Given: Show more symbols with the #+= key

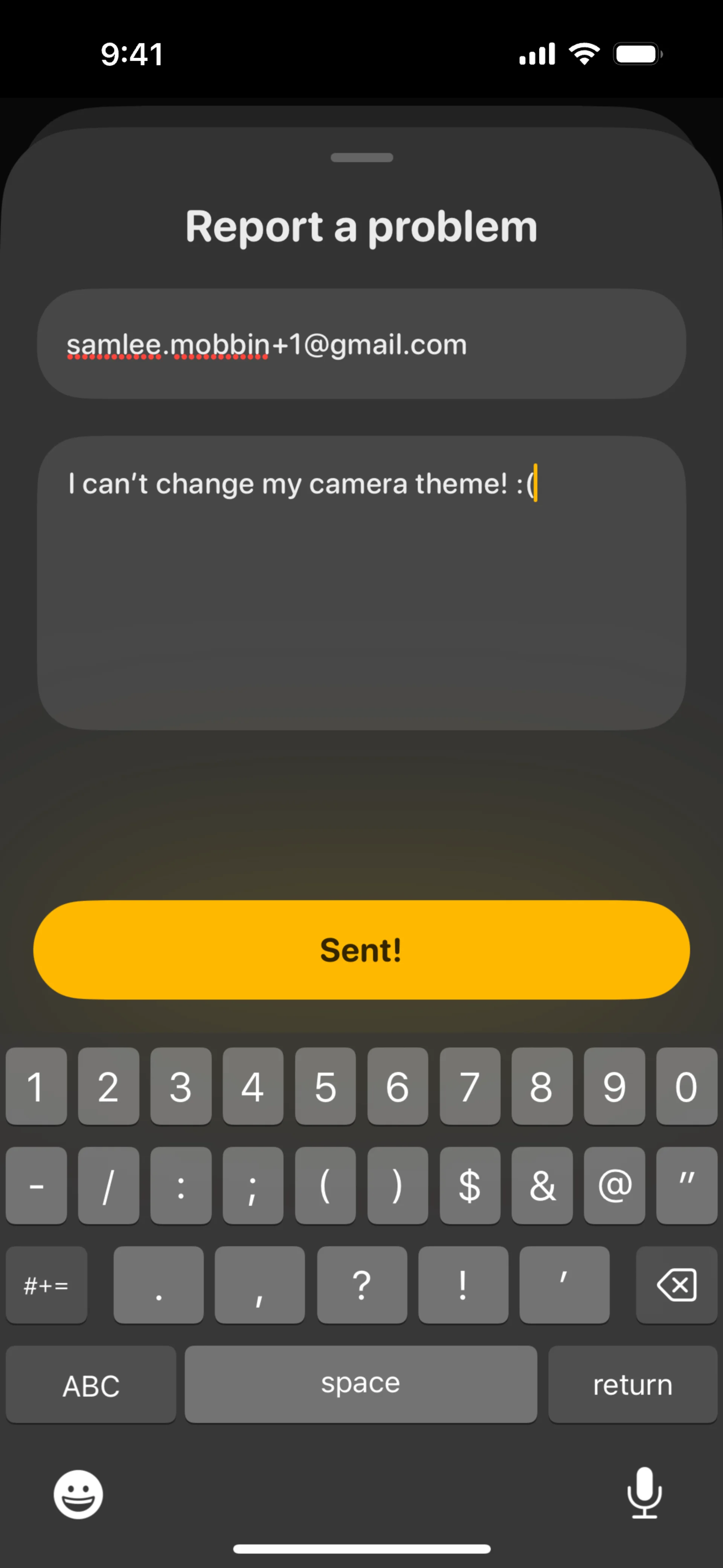Looking at the screenshot, I should tap(46, 1285).
